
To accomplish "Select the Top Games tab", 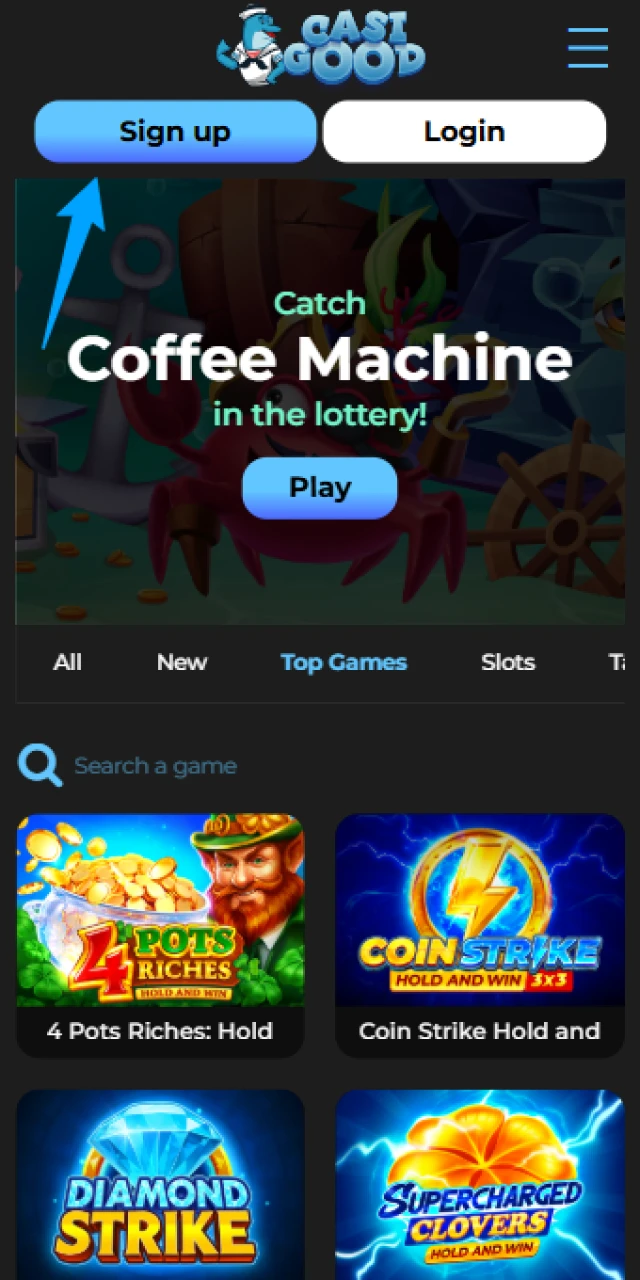I will 343,662.
